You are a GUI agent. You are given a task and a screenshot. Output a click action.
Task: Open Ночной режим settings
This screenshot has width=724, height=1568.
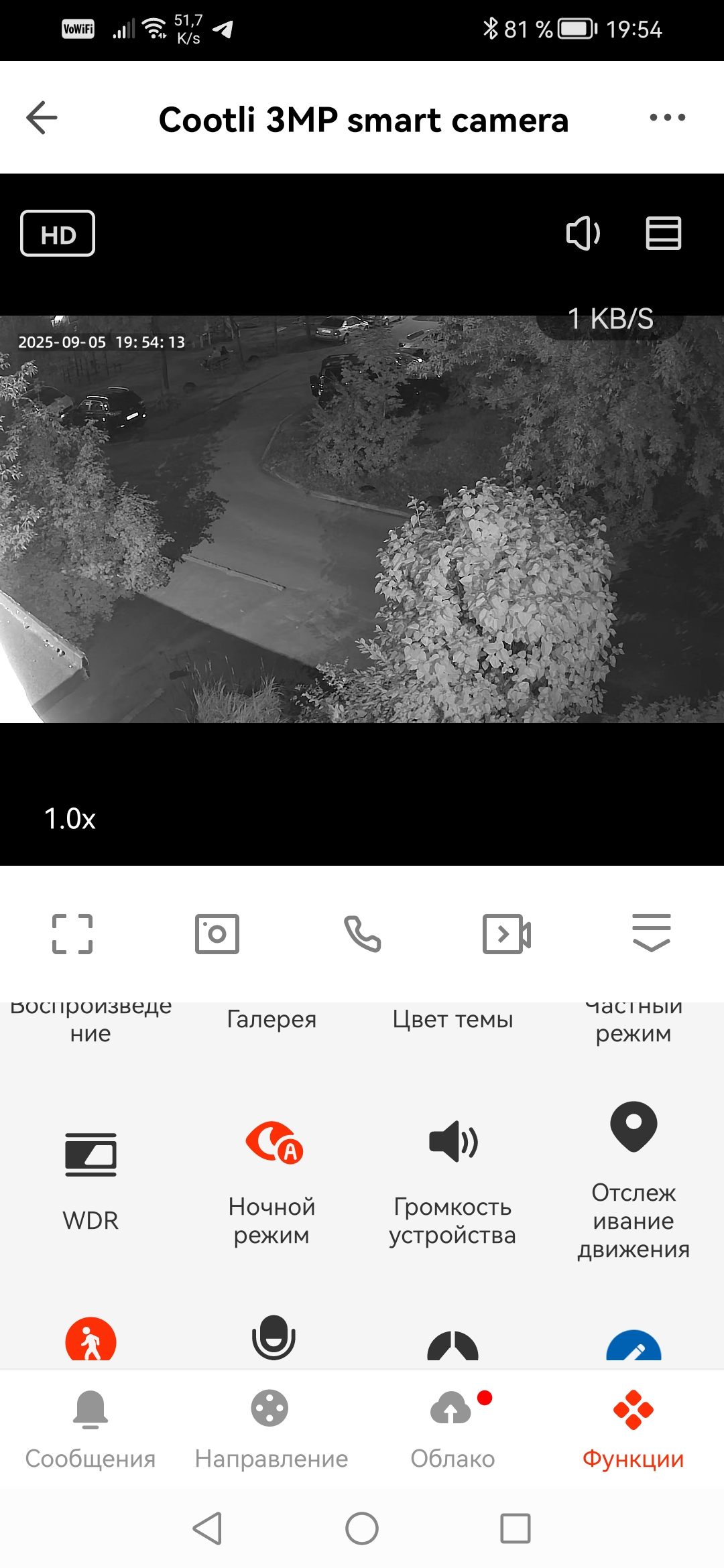271,1179
